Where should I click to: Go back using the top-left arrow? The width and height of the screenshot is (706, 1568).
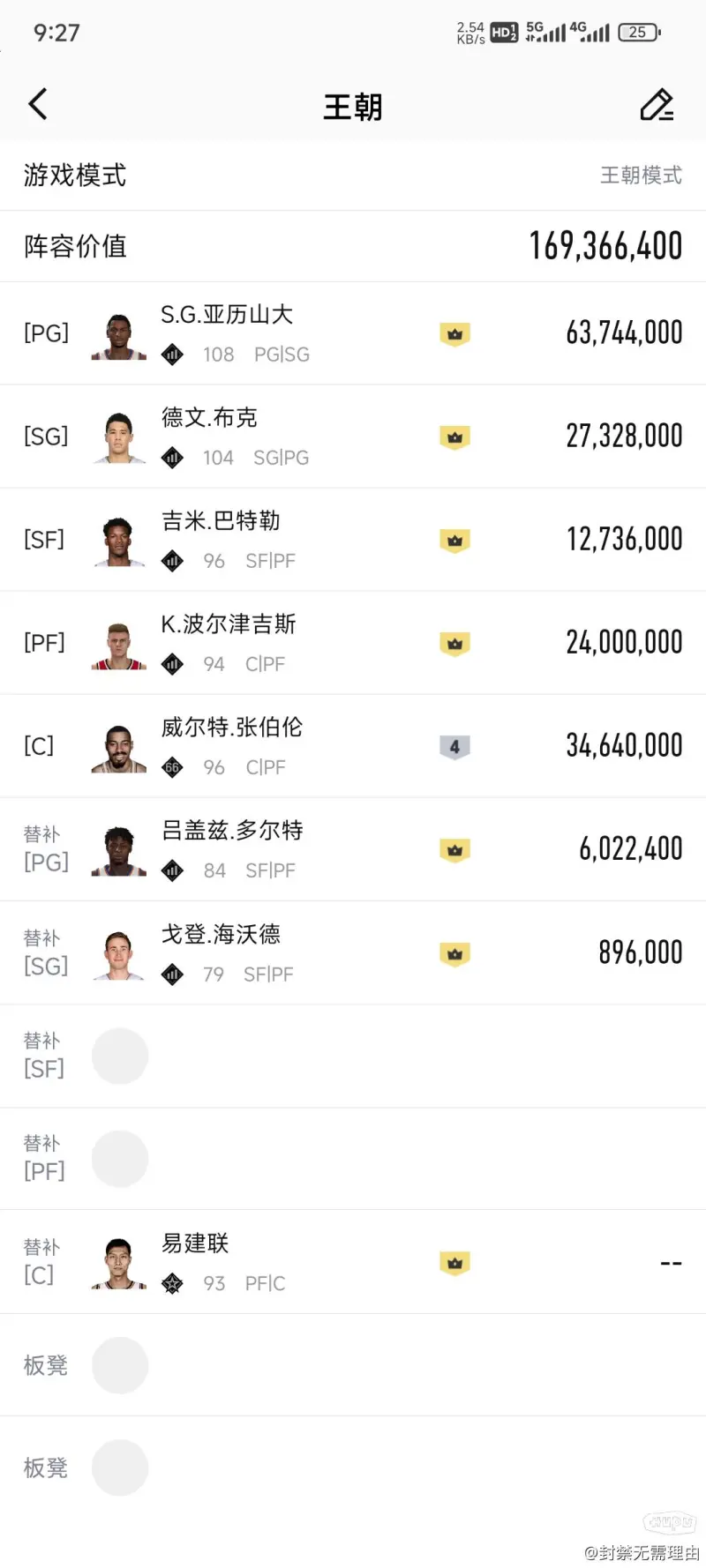point(38,105)
